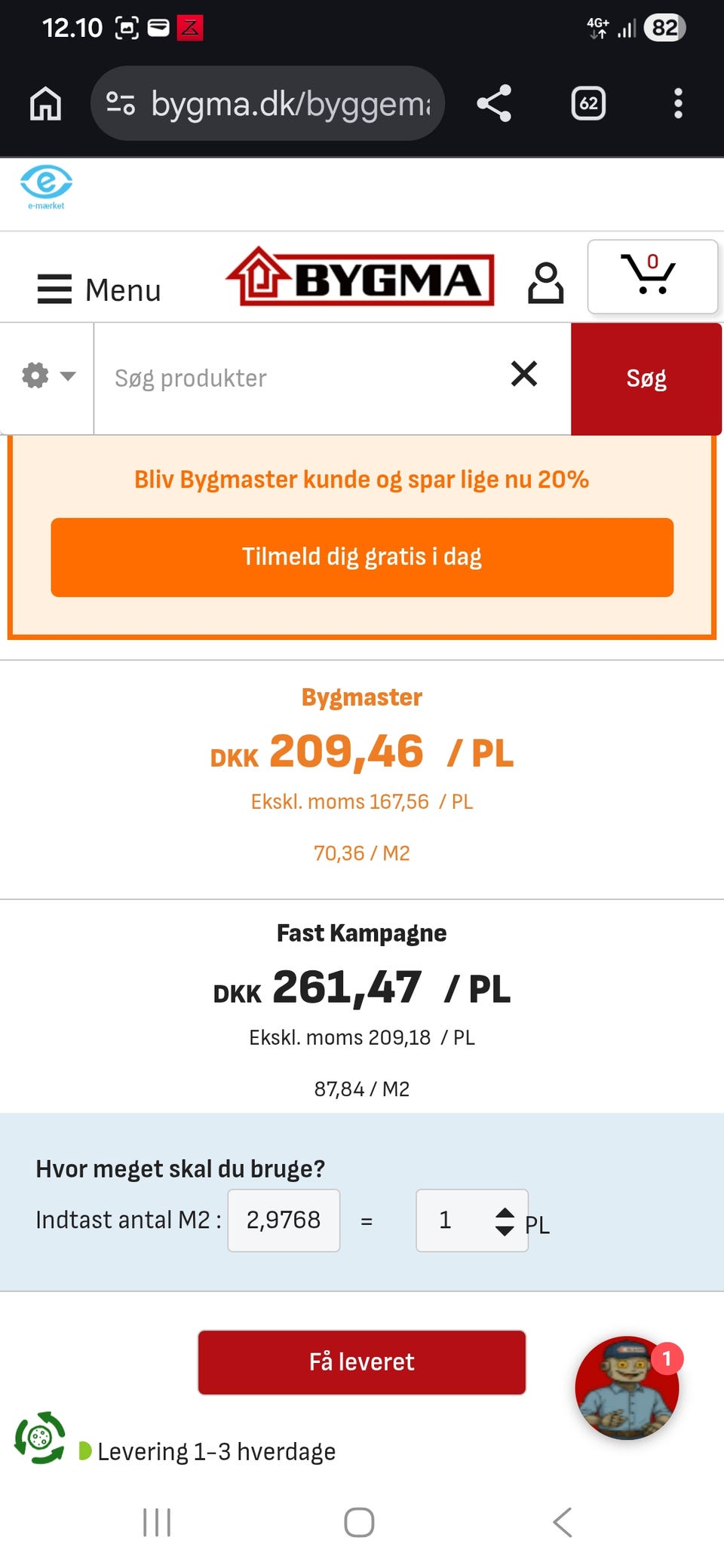This screenshot has height=1568, width=724.
Task: Open the Menu hamburger icon
Action: 54,289
